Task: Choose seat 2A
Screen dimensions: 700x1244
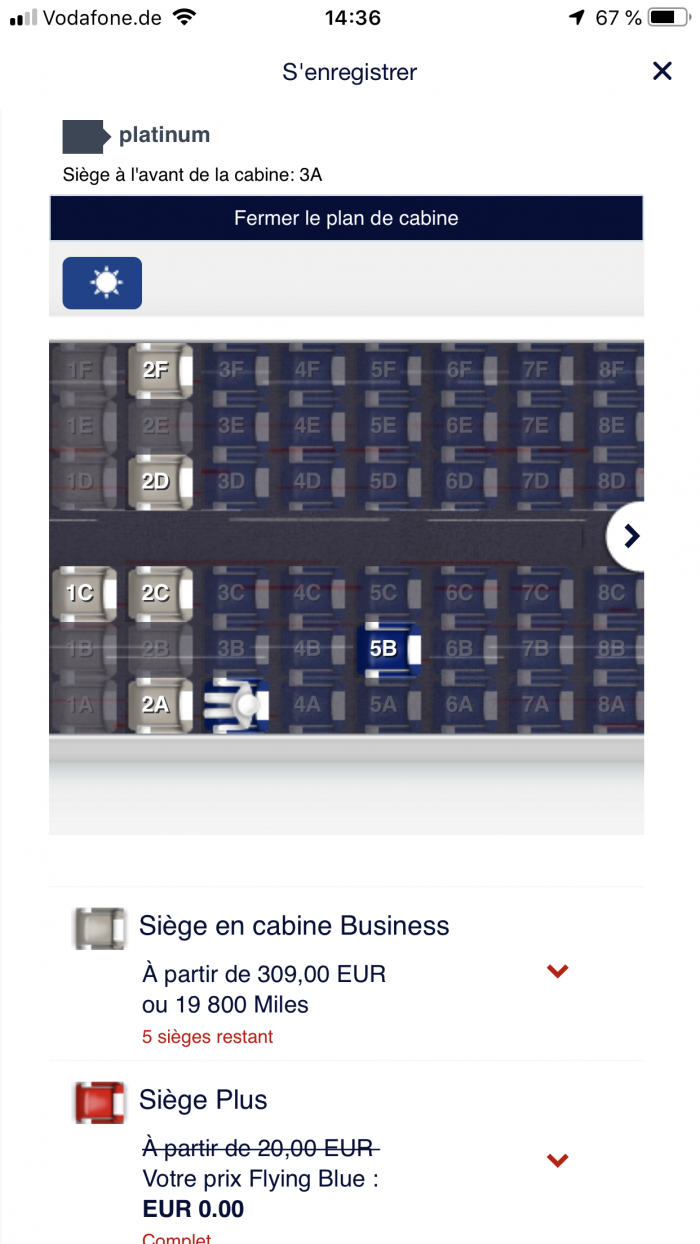Action: tap(158, 704)
